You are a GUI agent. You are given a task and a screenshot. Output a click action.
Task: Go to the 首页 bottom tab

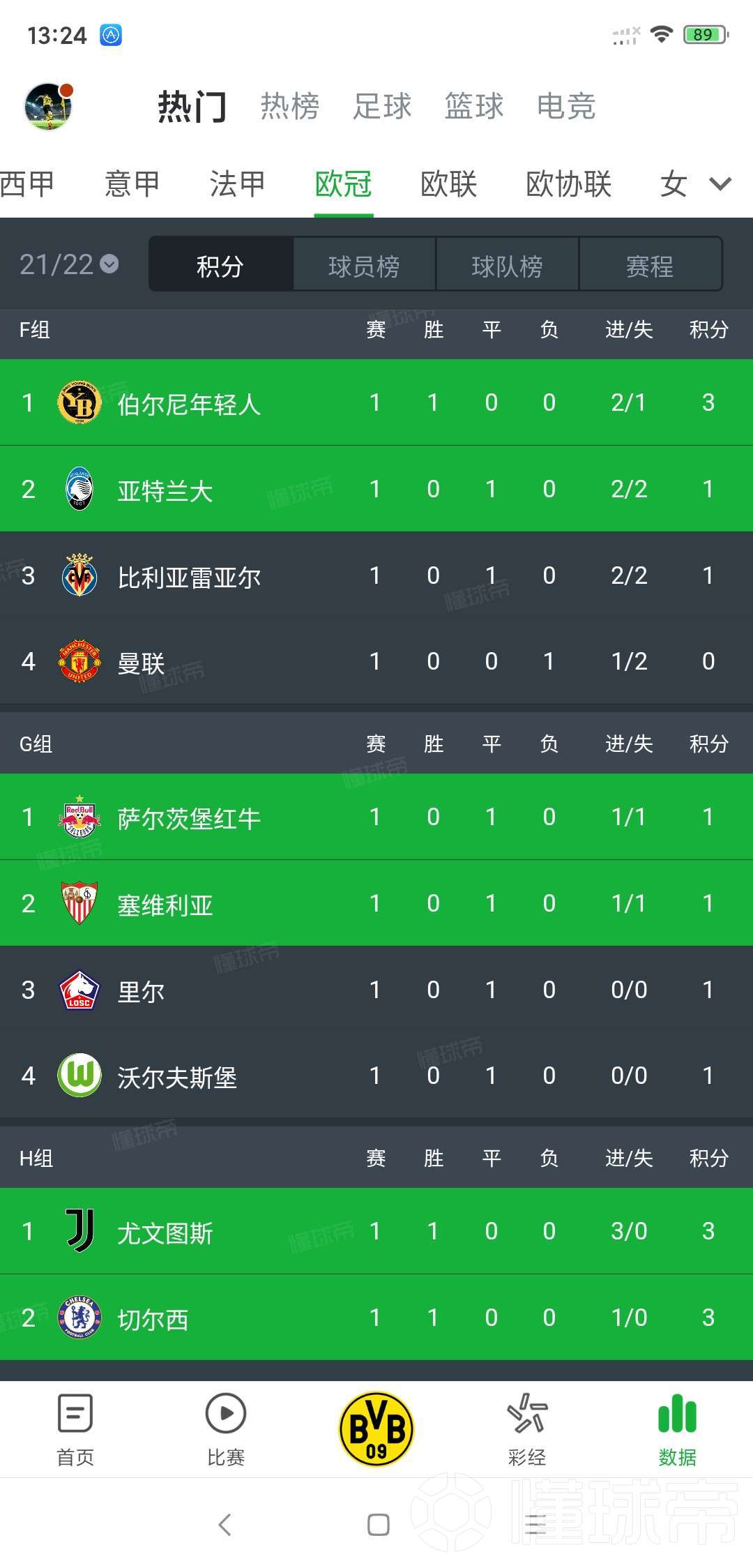tap(75, 1429)
